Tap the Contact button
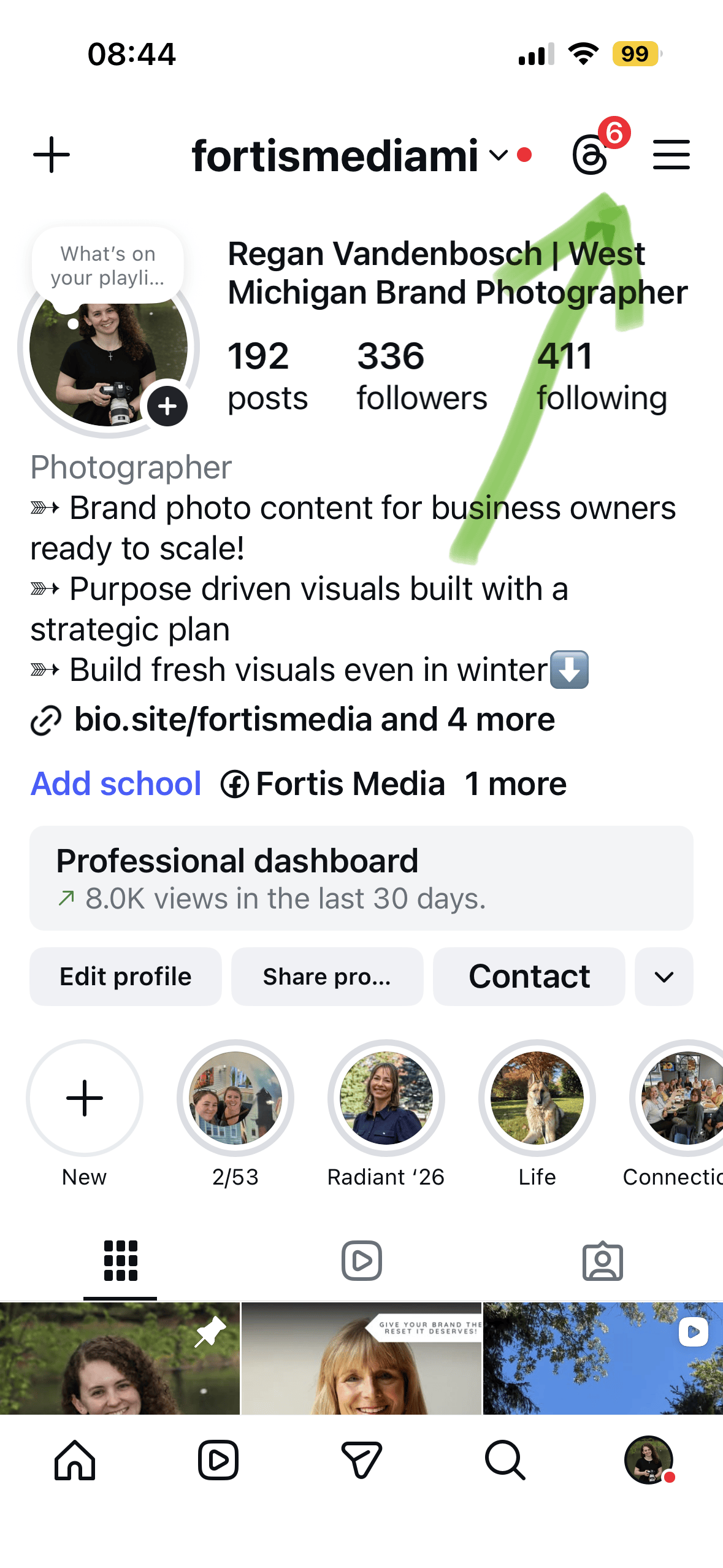This screenshot has width=723, height=1568. pos(529,976)
